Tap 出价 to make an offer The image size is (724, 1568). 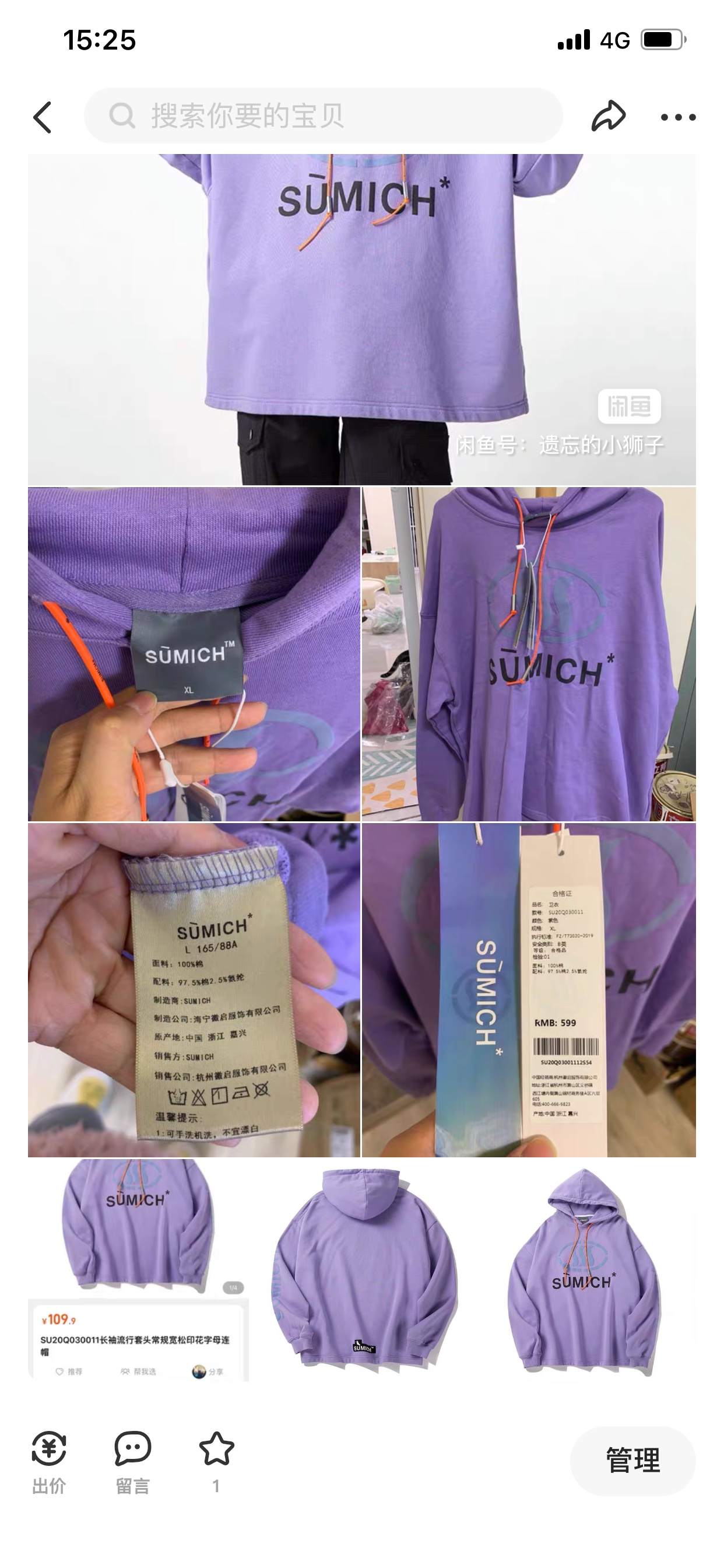point(48,1461)
